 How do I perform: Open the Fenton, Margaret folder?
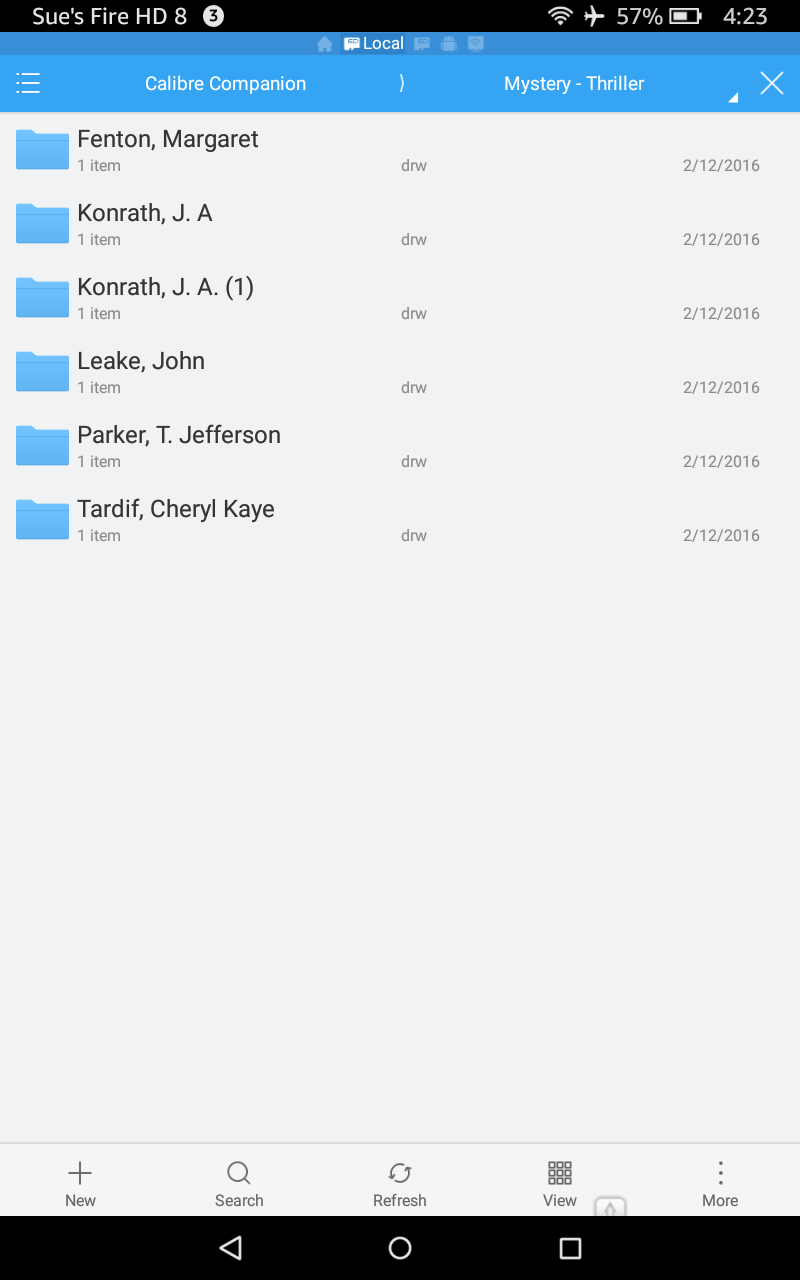pyautogui.click(x=167, y=150)
